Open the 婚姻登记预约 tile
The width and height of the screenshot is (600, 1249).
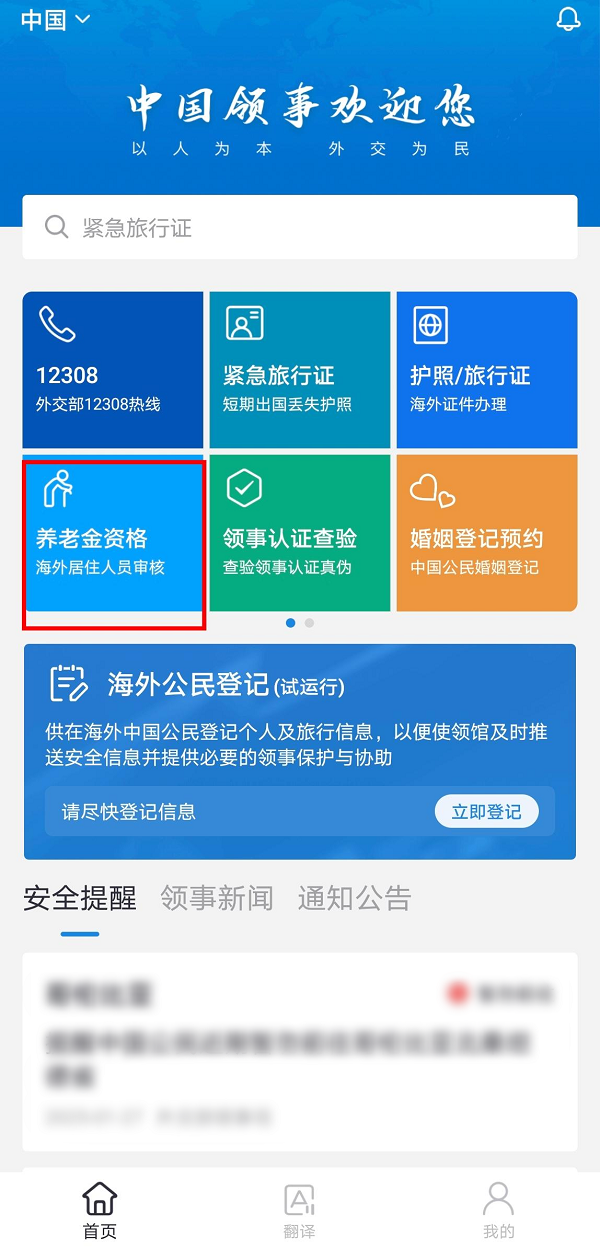487,533
